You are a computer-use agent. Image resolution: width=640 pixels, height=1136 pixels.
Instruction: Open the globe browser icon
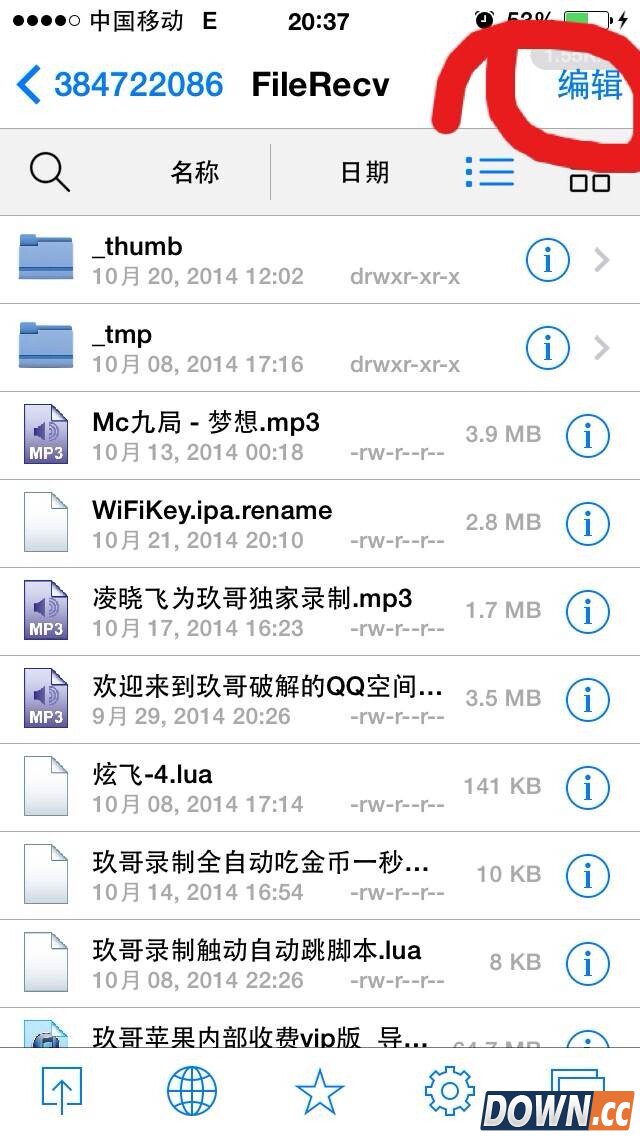191,1090
